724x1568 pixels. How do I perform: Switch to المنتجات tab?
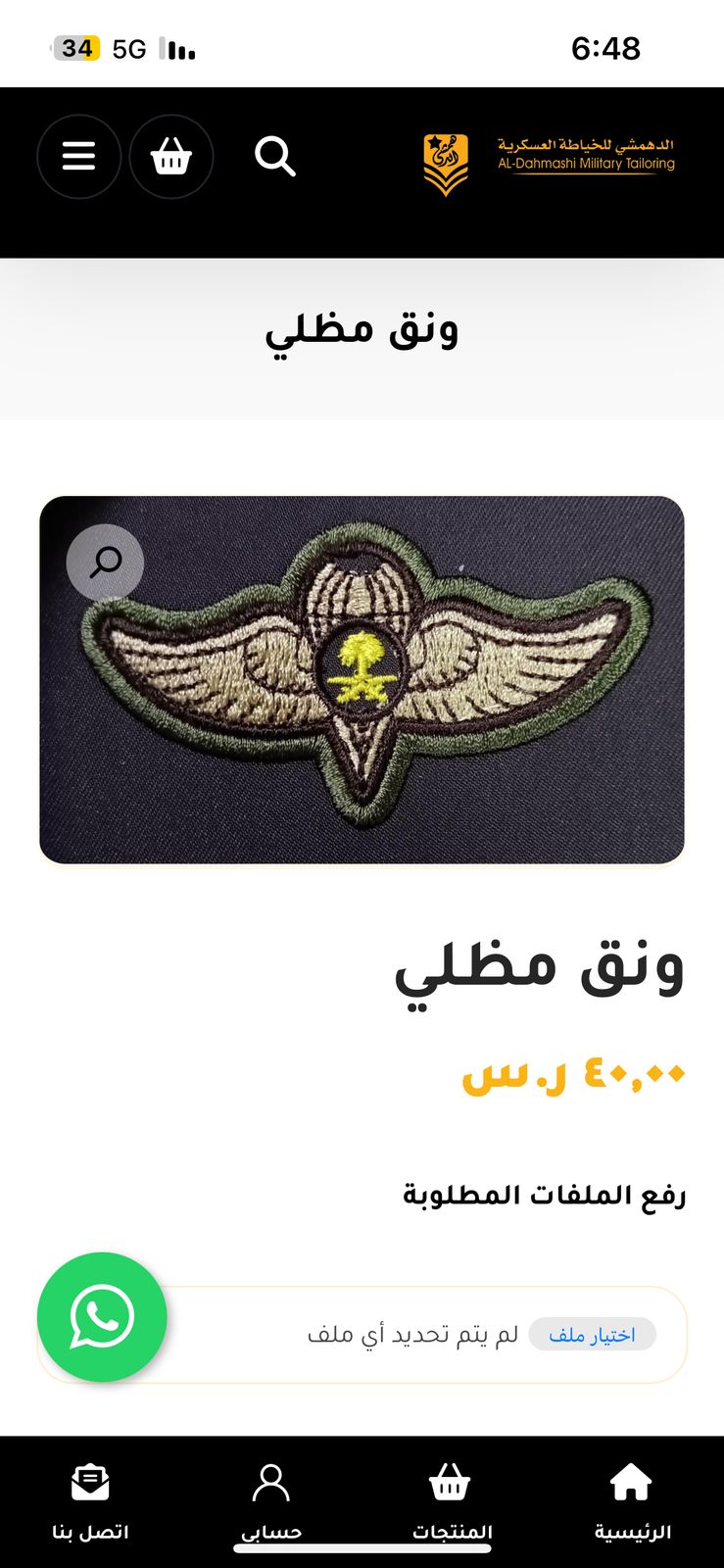(452, 1502)
